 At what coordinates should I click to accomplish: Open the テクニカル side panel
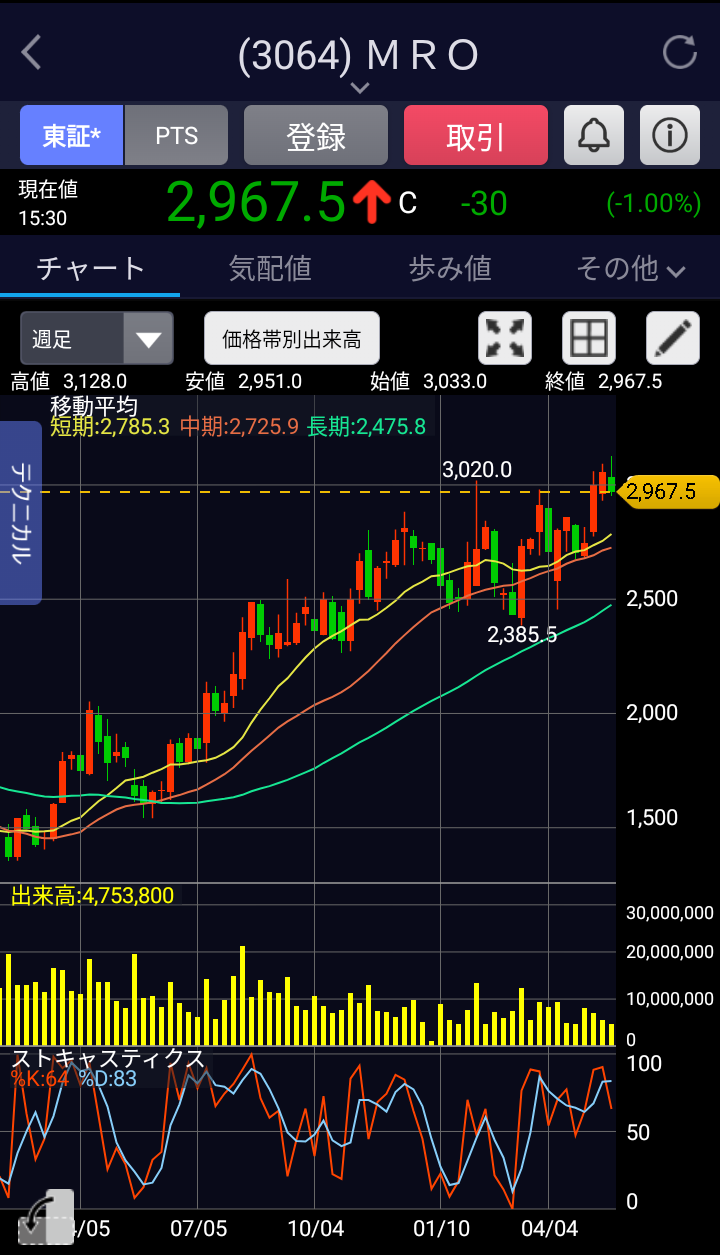click(x=20, y=513)
